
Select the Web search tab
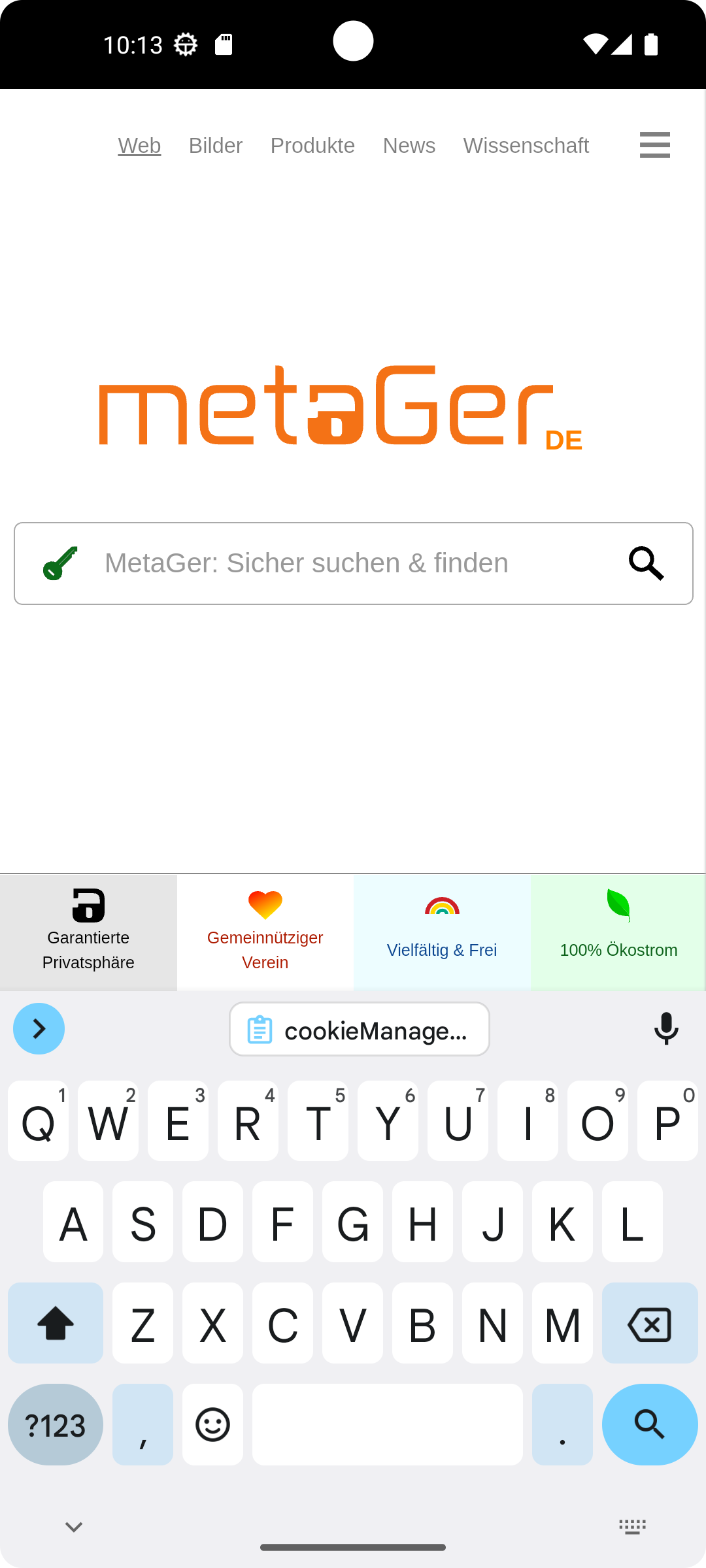pos(139,145)
